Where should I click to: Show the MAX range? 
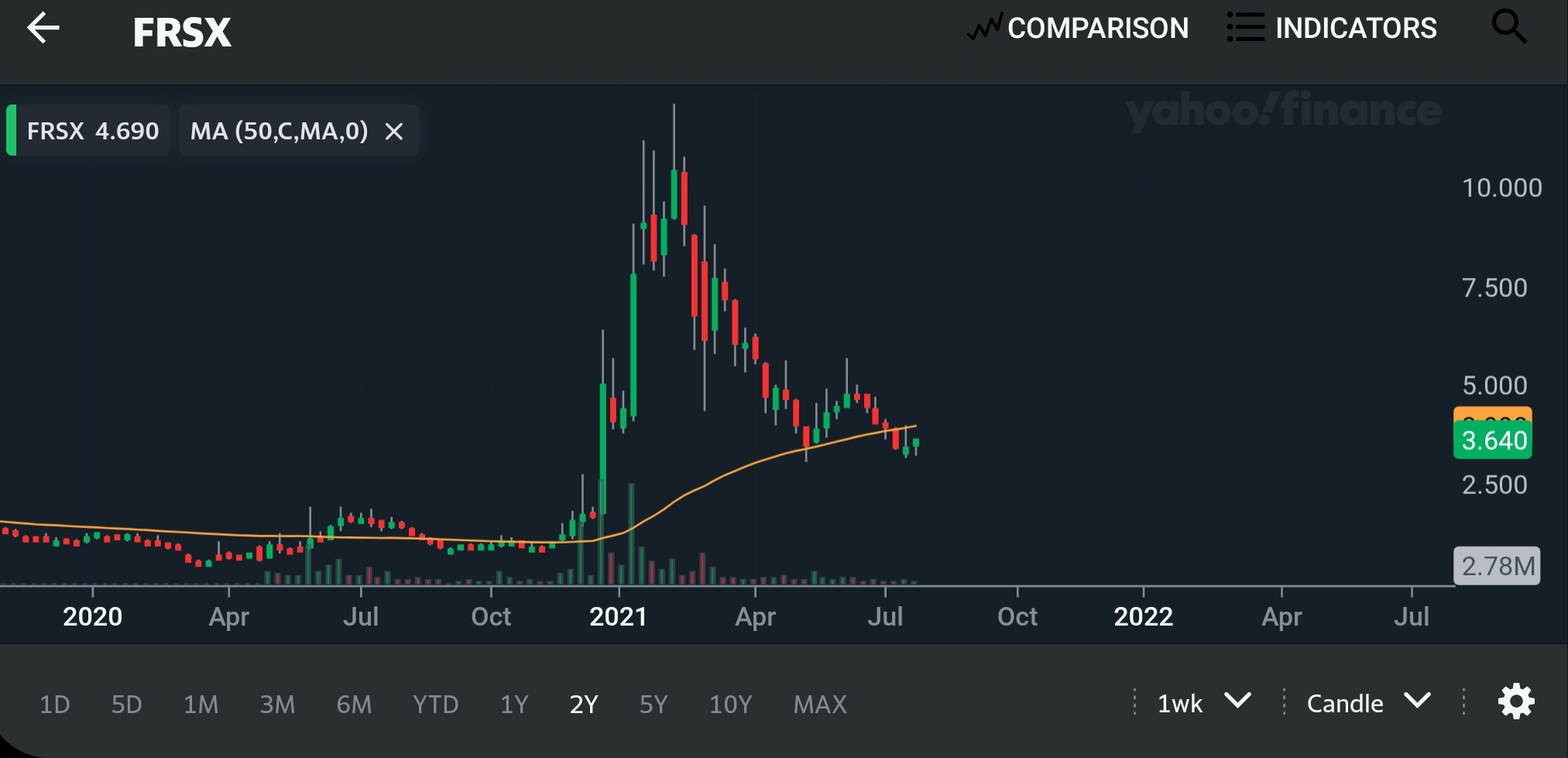coord(820,704)
